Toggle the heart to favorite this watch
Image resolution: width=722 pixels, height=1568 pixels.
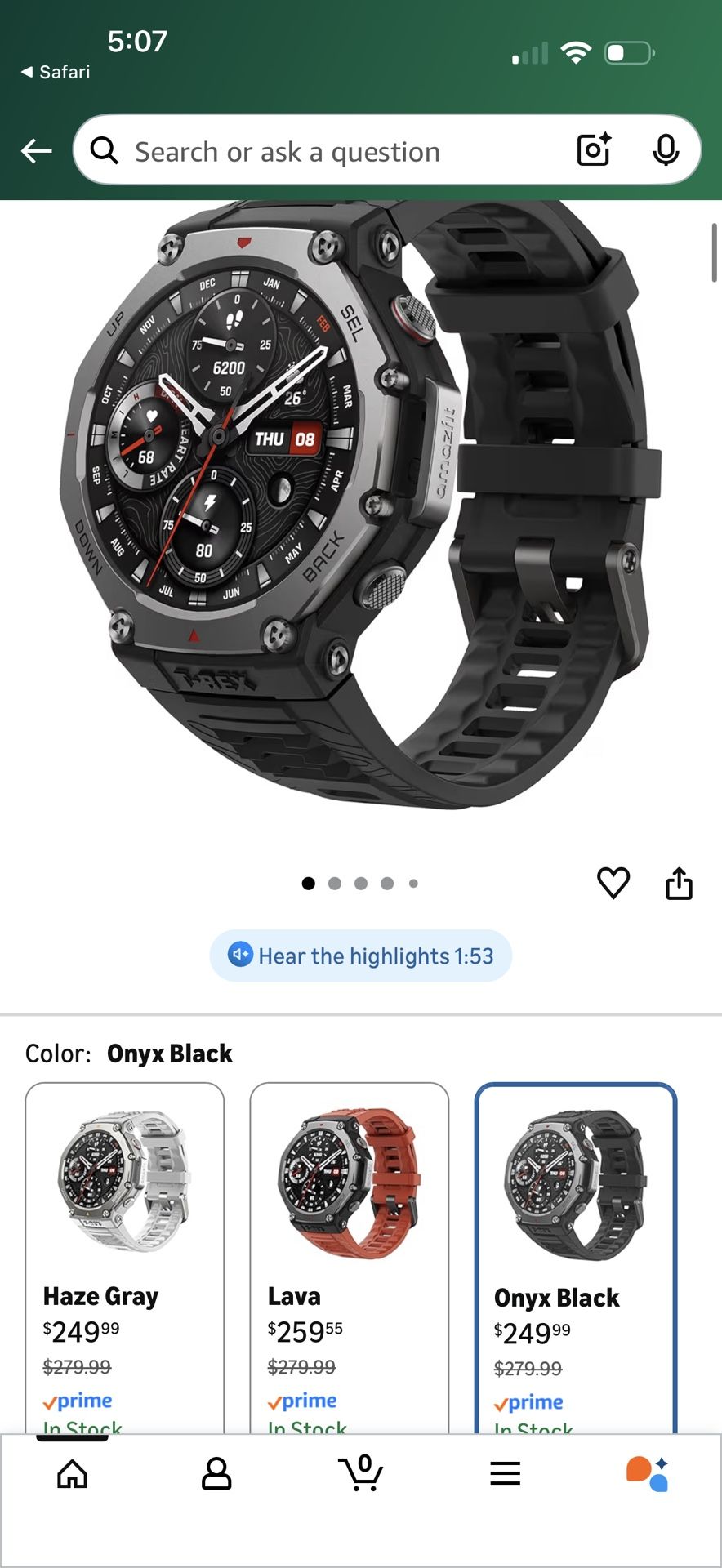(x=614, y=884)
